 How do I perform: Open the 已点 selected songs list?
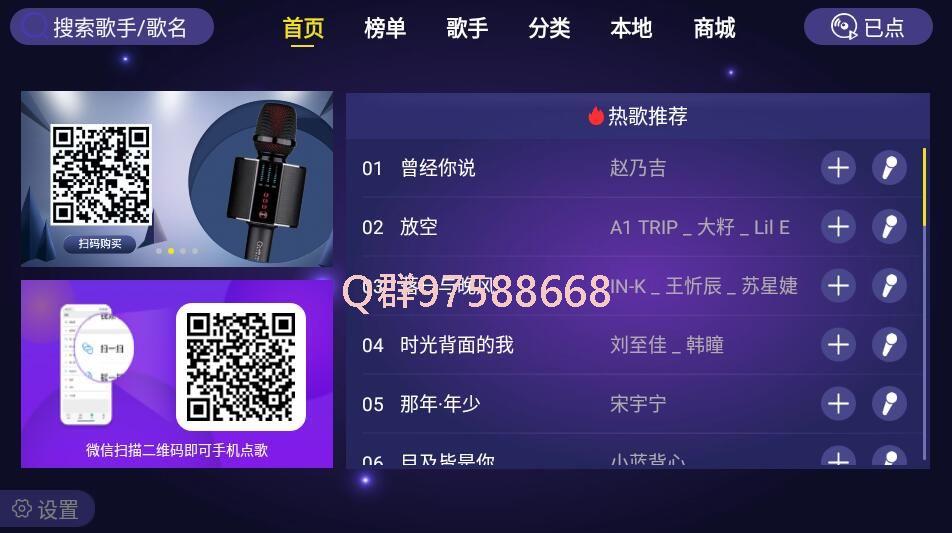(867, 27)
